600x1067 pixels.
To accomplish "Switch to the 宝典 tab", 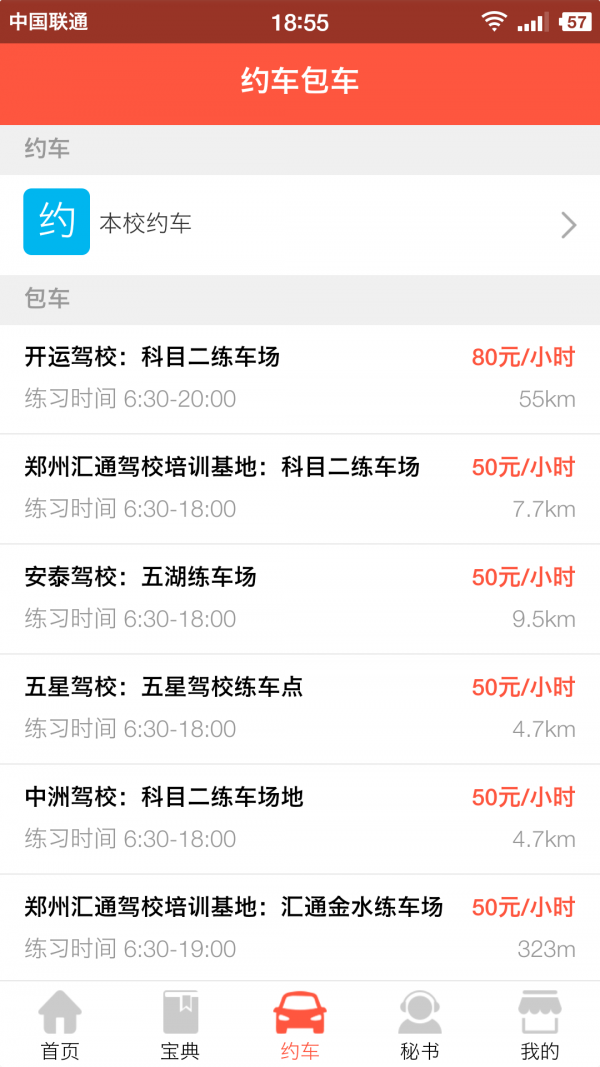I will coord(180,1025).
